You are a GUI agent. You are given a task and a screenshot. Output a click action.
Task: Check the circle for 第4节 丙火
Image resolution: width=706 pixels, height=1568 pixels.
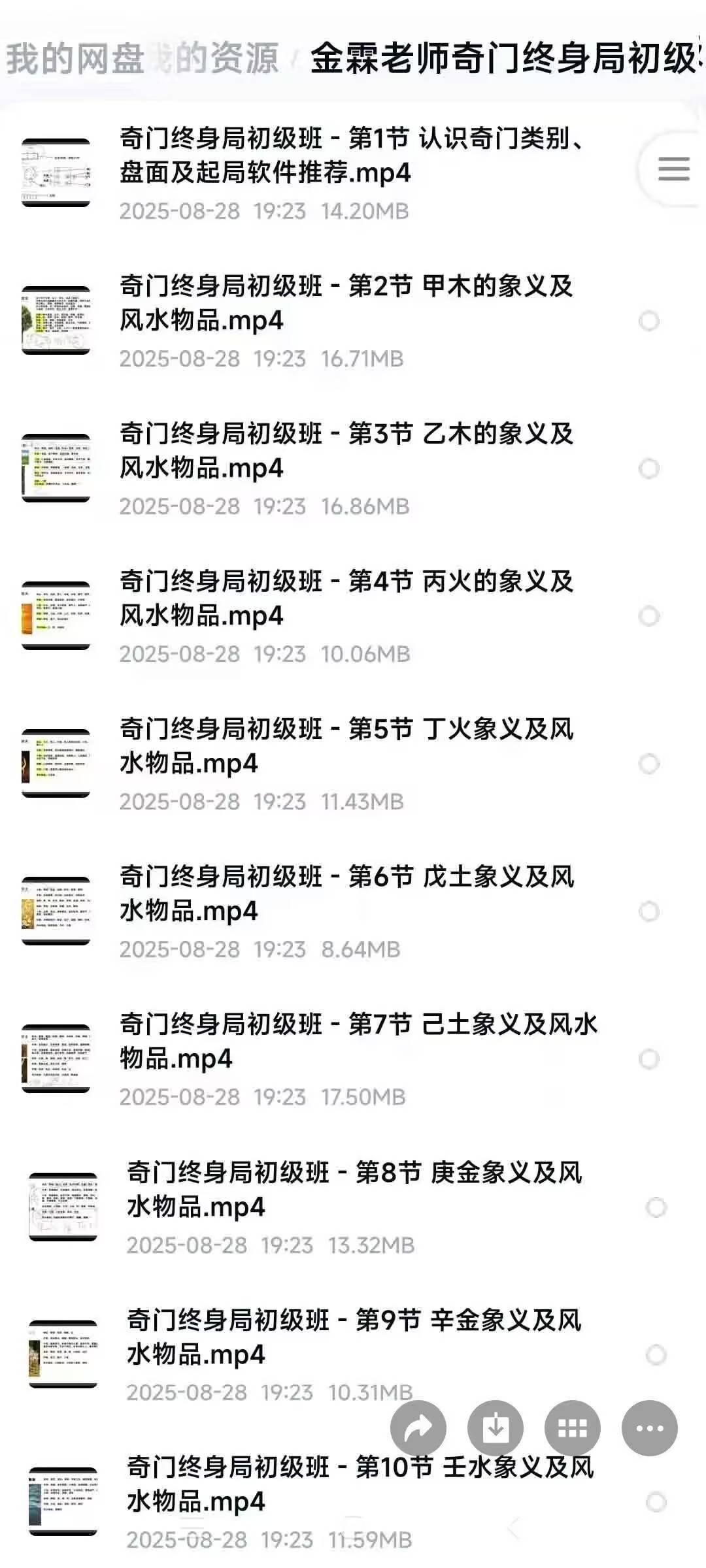click(x=648, y=616)
